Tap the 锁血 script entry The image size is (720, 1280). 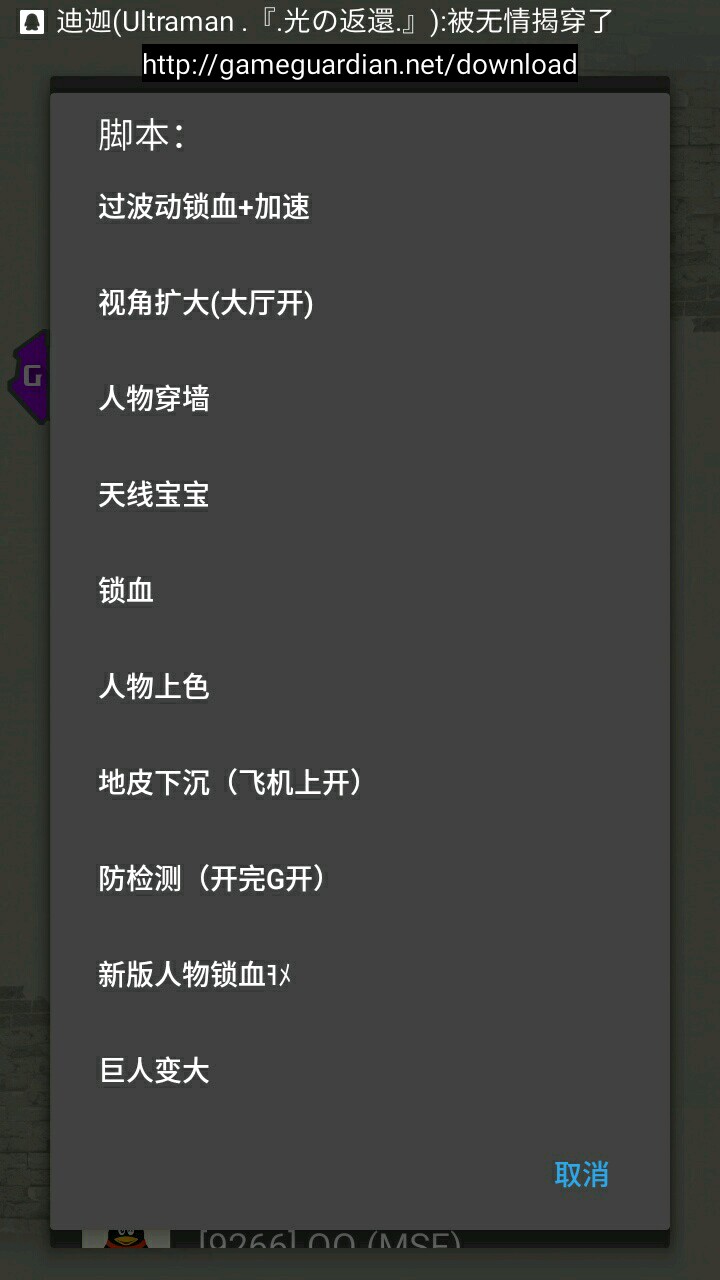(126, 591)
